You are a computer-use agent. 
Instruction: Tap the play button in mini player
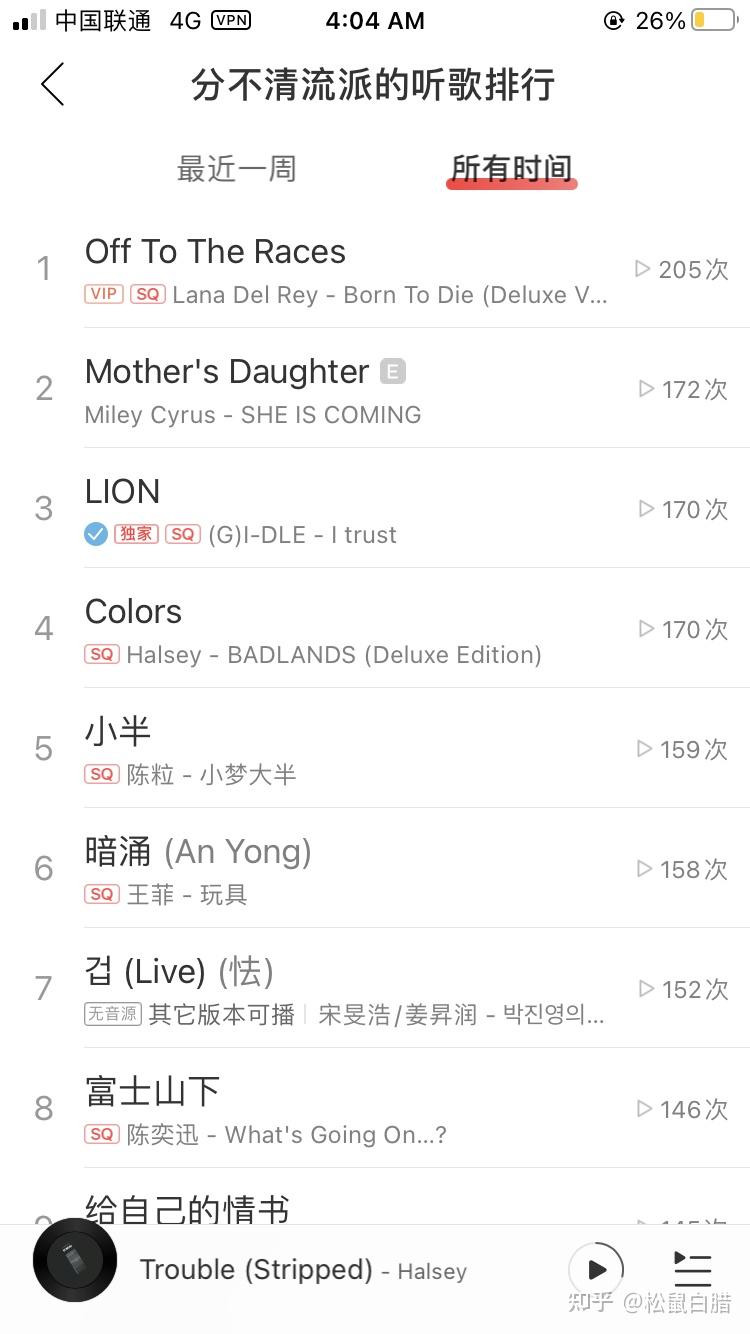[x=596, y=1270]
